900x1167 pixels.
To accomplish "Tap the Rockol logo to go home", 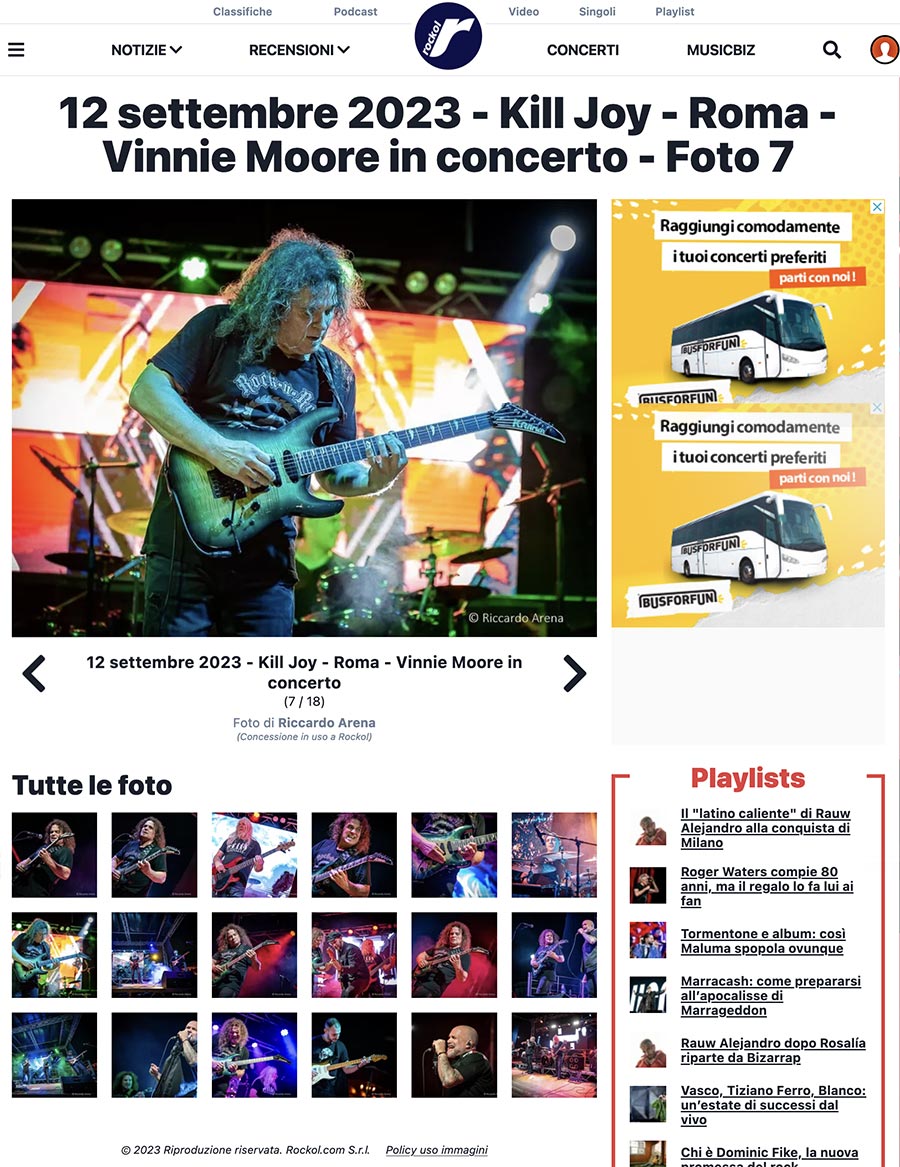I will pyautogui.click(x=448, y=36).
